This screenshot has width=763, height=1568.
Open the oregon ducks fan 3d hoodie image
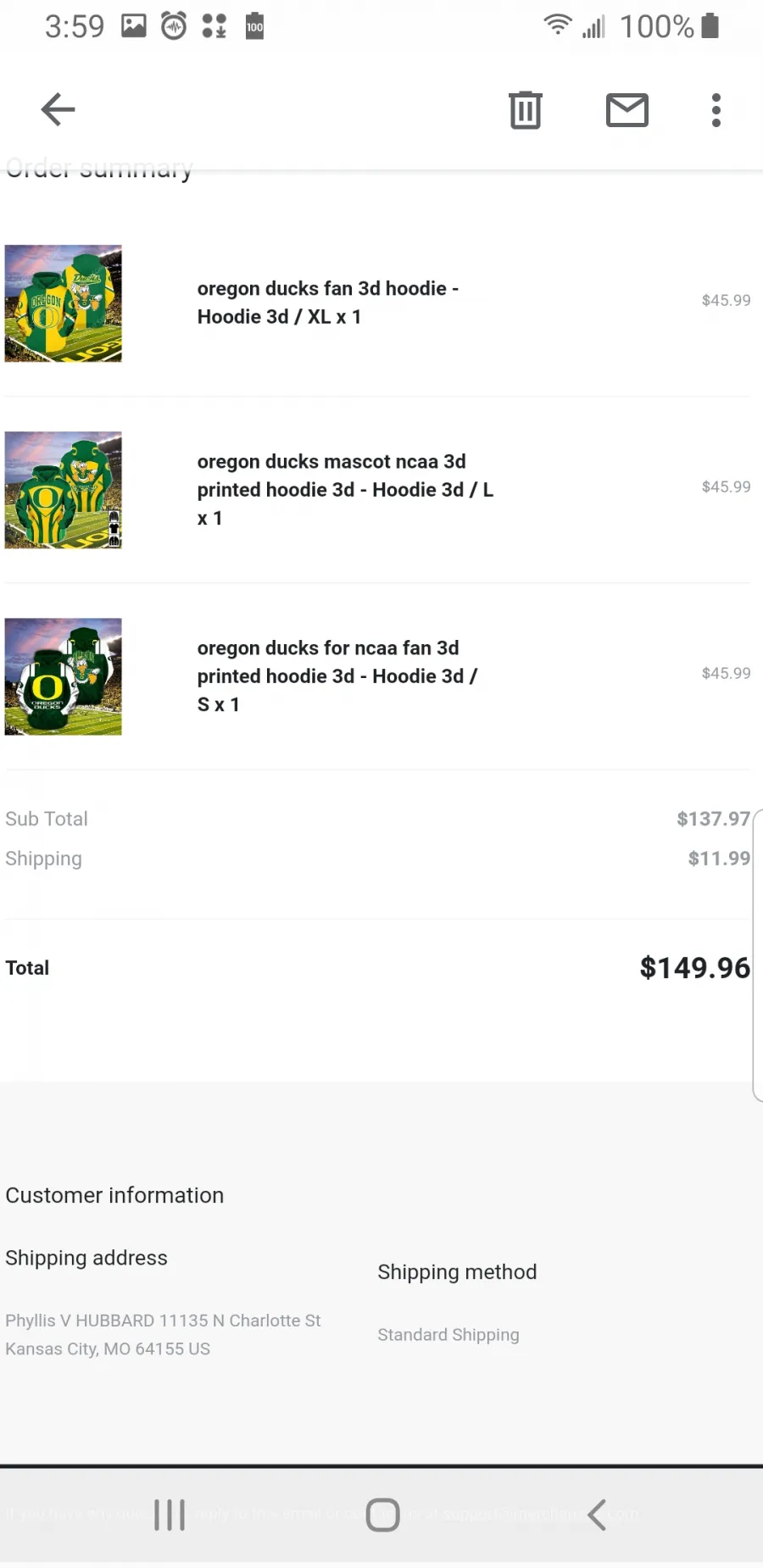pos(64,303)
